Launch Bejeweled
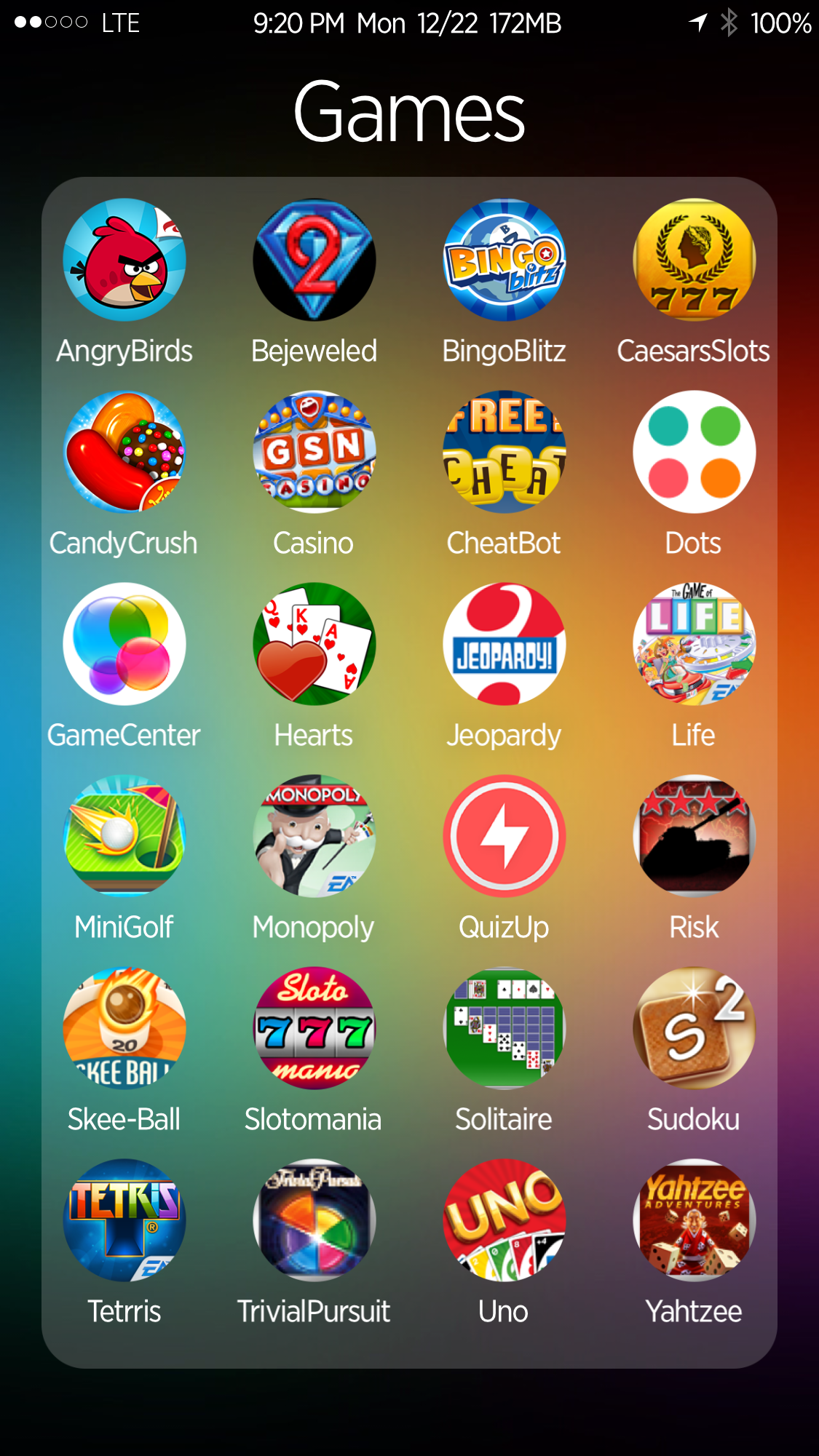This screenshot has height=1456, width=819. 314,260
